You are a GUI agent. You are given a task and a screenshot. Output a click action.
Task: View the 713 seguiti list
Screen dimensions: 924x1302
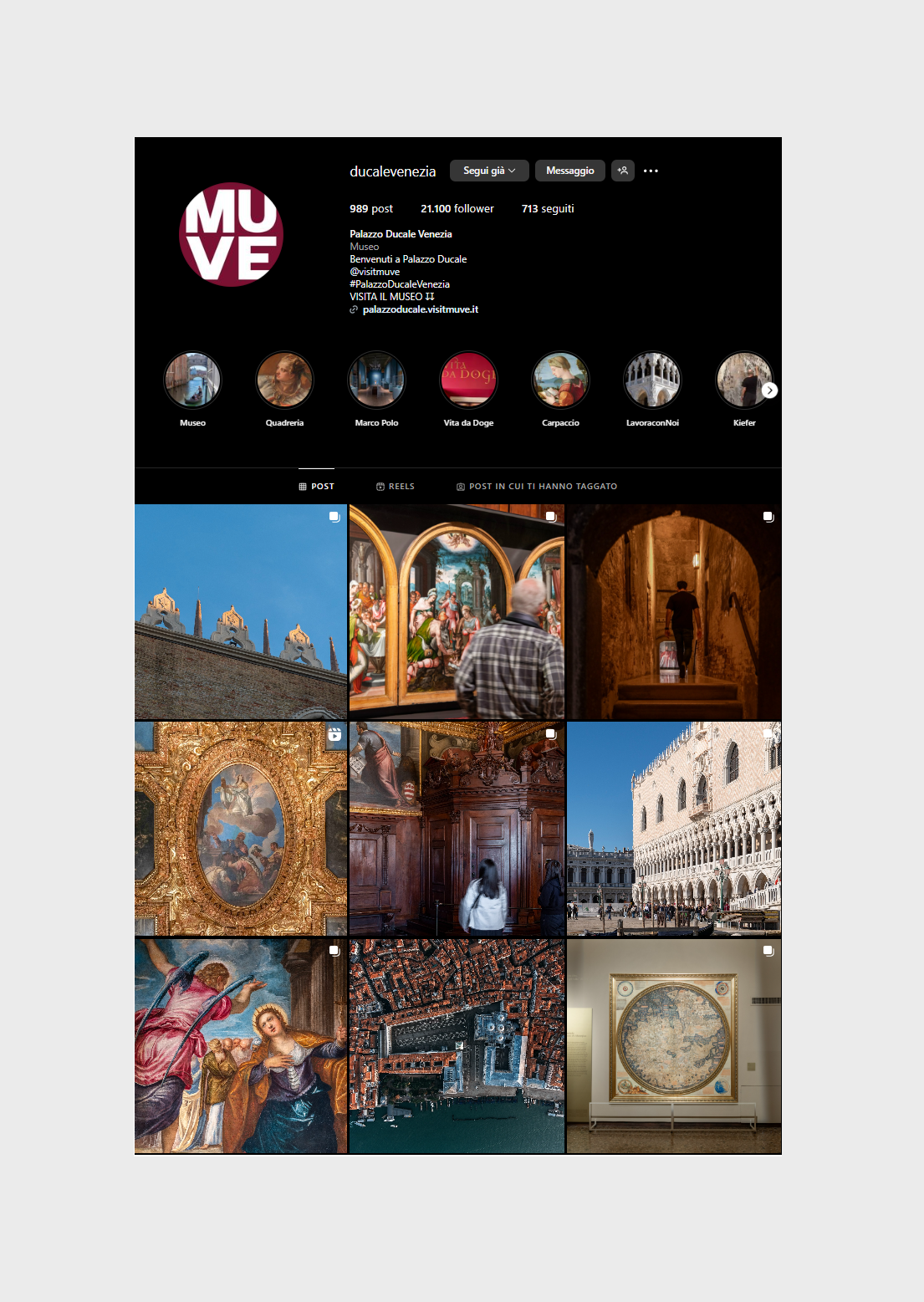pos(548,209)
